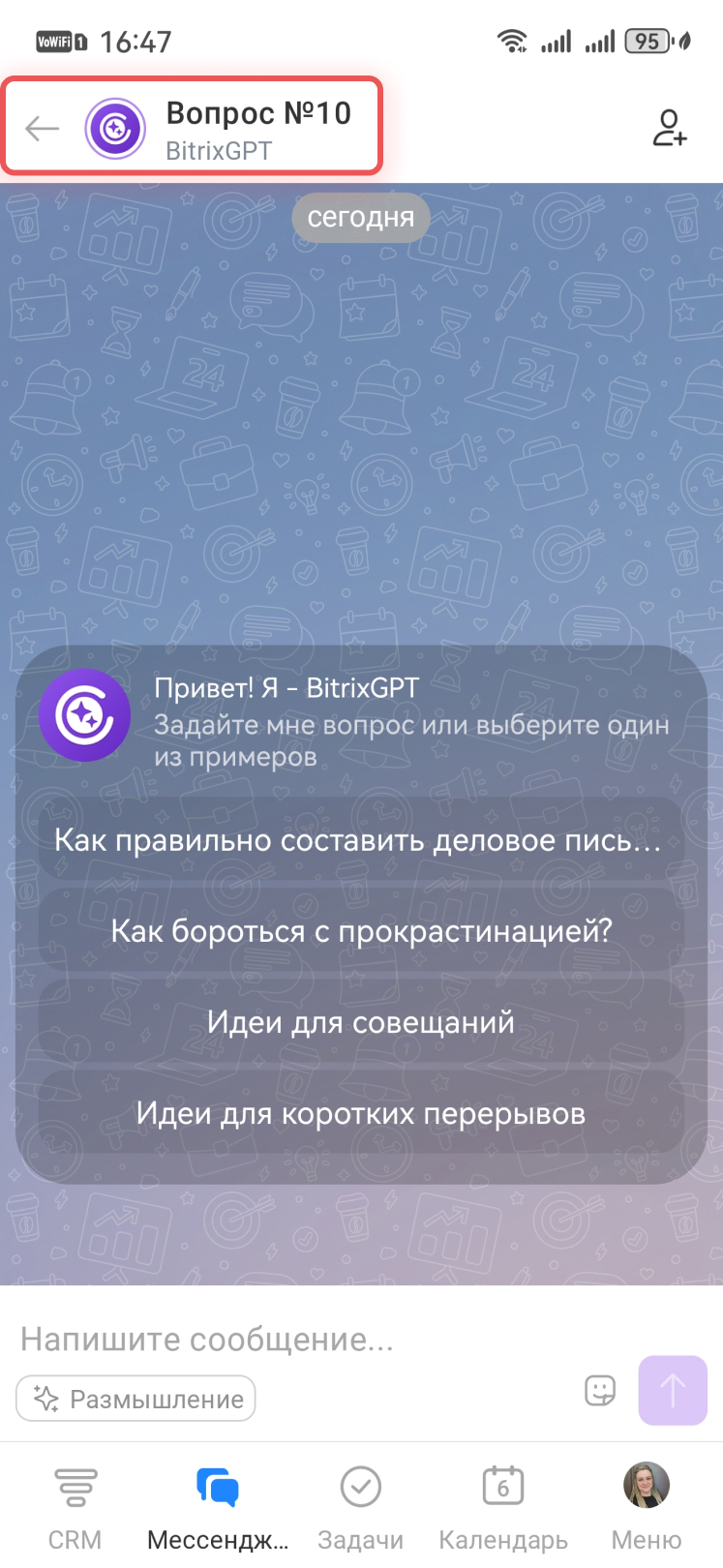Switch to the CRM tab
This screenshot has height=1568, width=723.
pos(75,1506)
